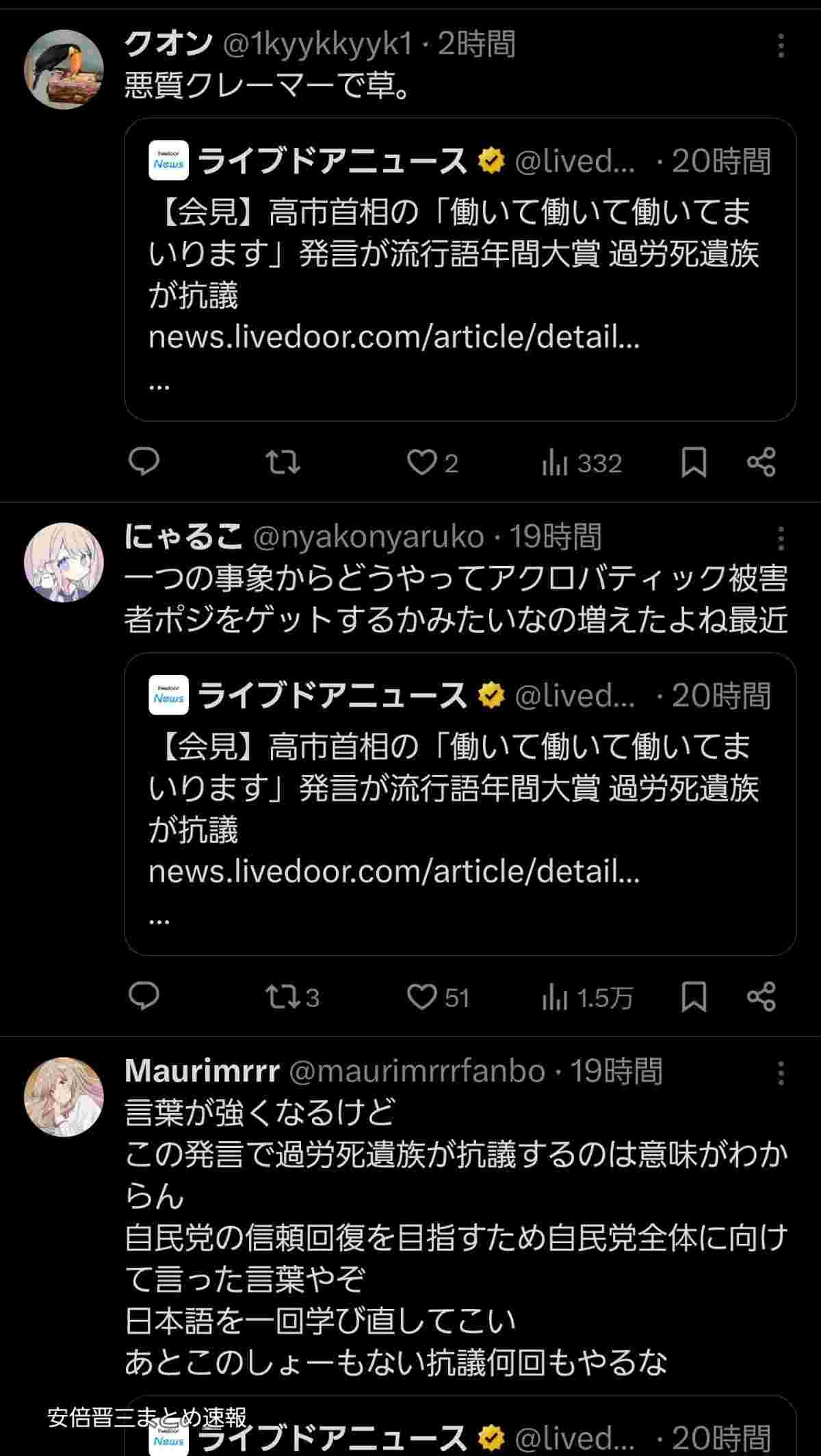Open Maurimrrr's profile avatar
This screenshot has width=821, height=1456.
click(64, 1097)
